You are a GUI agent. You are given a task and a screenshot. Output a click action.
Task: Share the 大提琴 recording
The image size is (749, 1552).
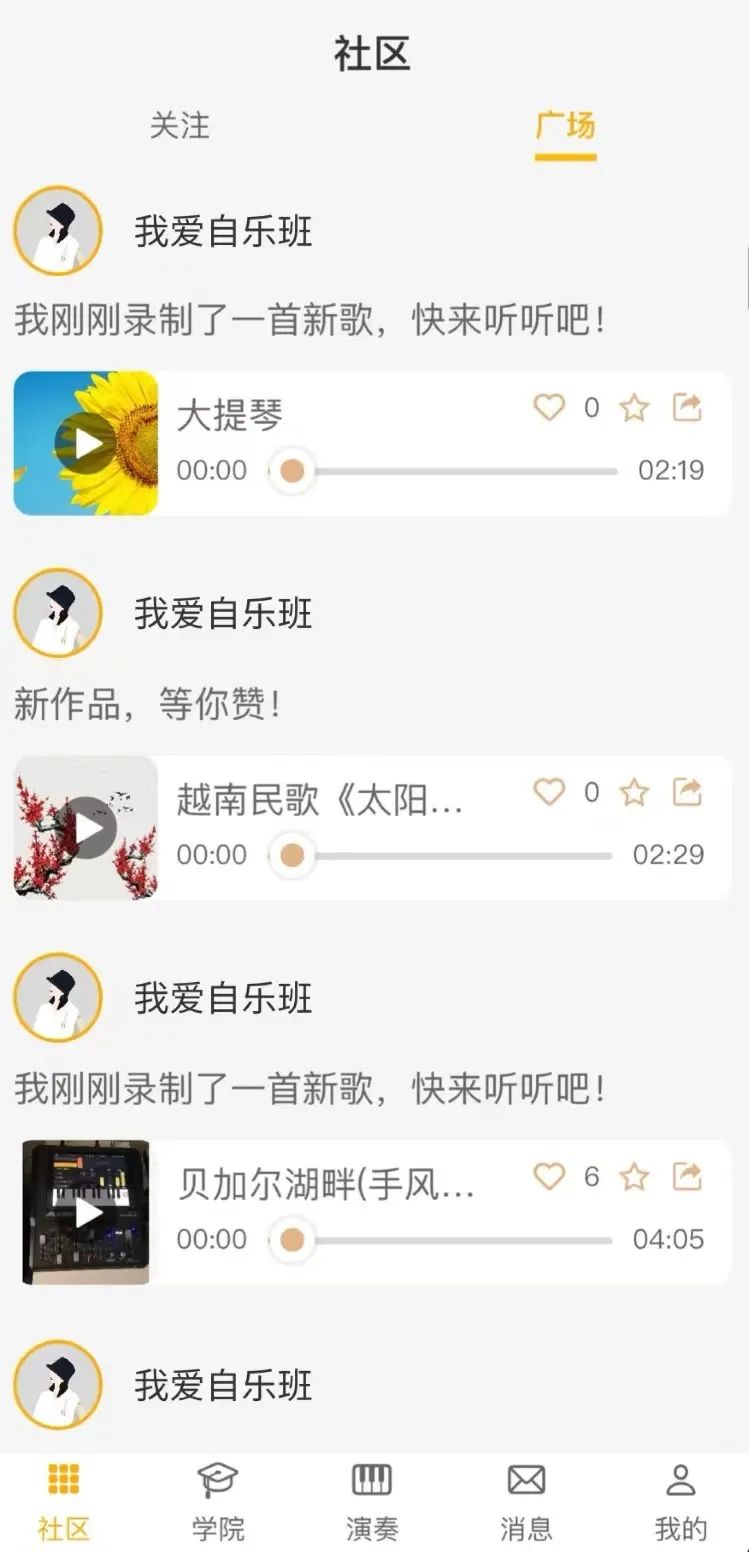tap(687, 407)
